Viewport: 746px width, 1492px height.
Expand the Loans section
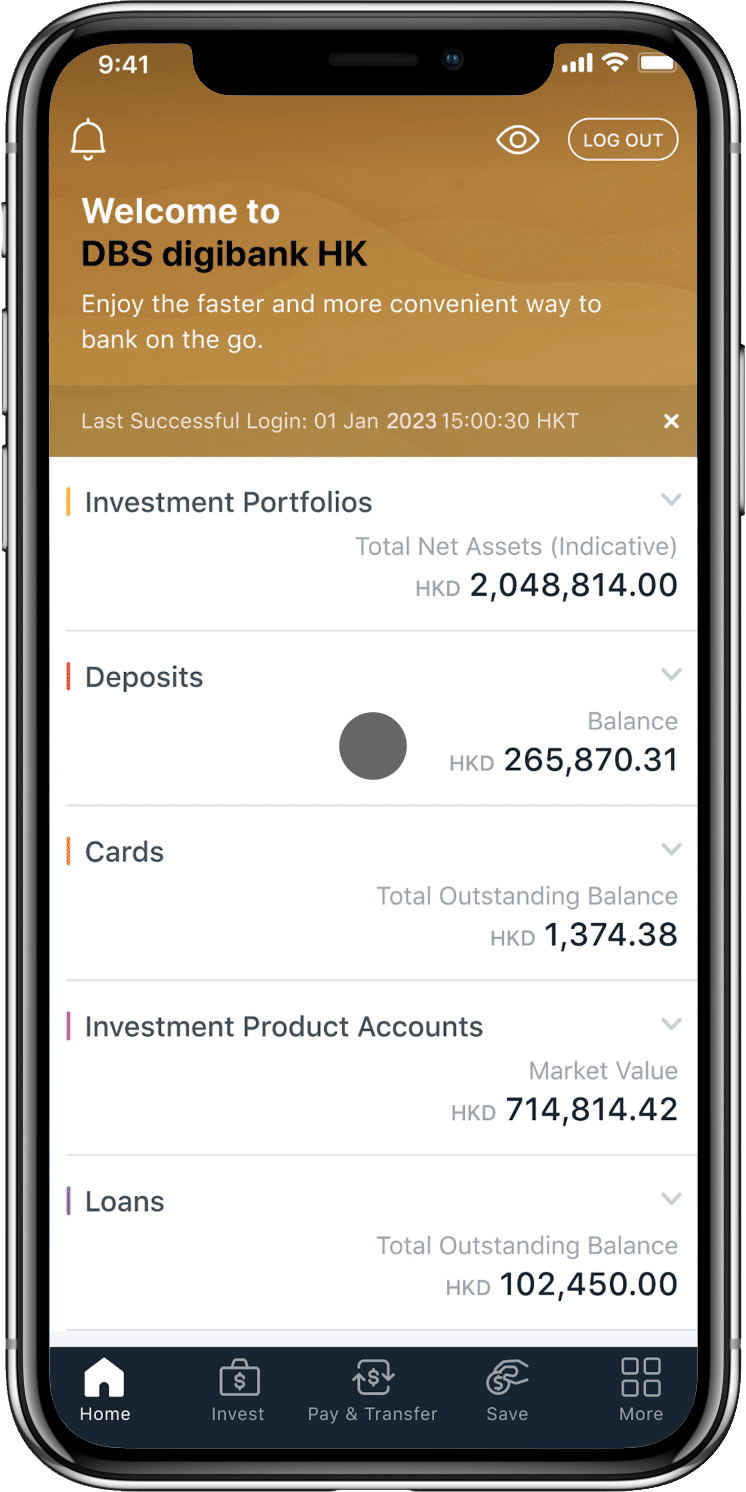671,1199
